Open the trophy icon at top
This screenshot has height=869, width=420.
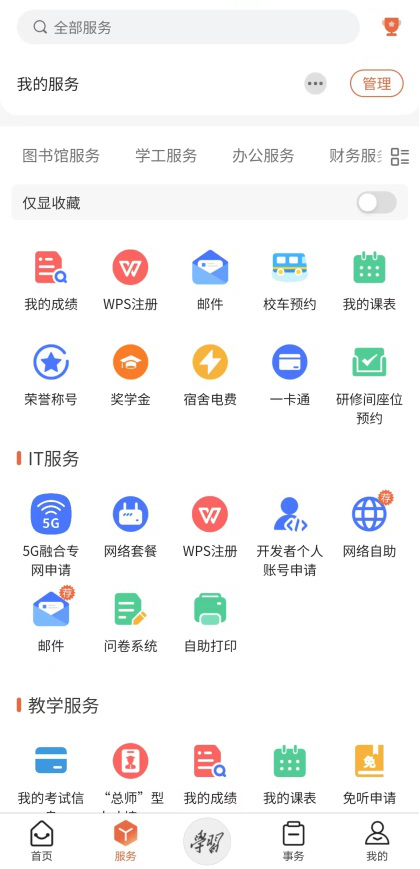pos(392,27)
